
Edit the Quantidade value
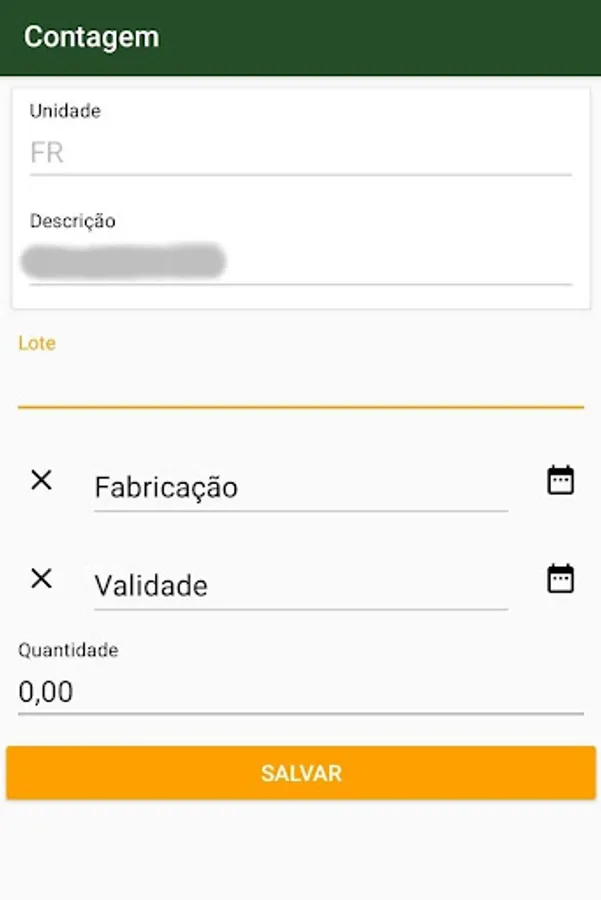point(300,692)
